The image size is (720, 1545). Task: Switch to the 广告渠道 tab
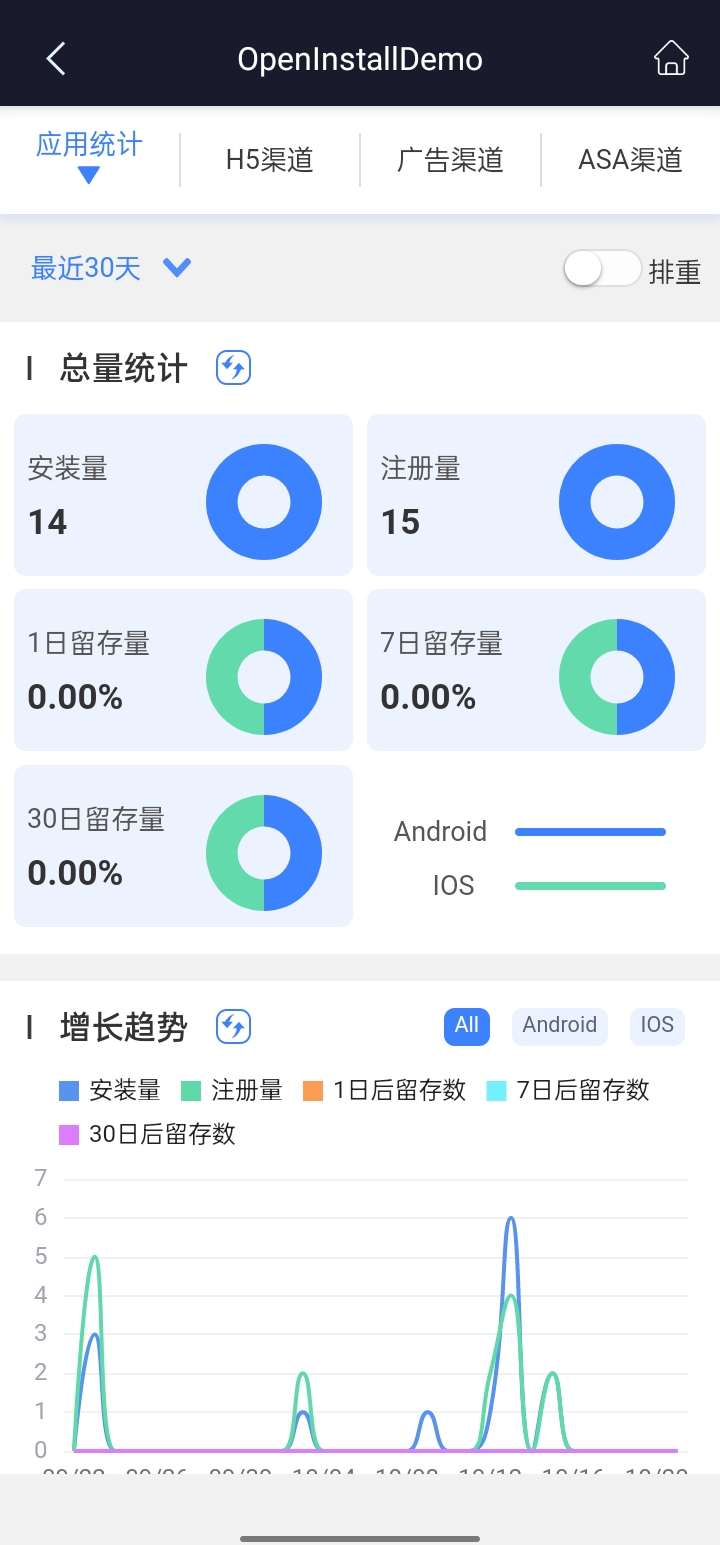click(x=450, y=160)
